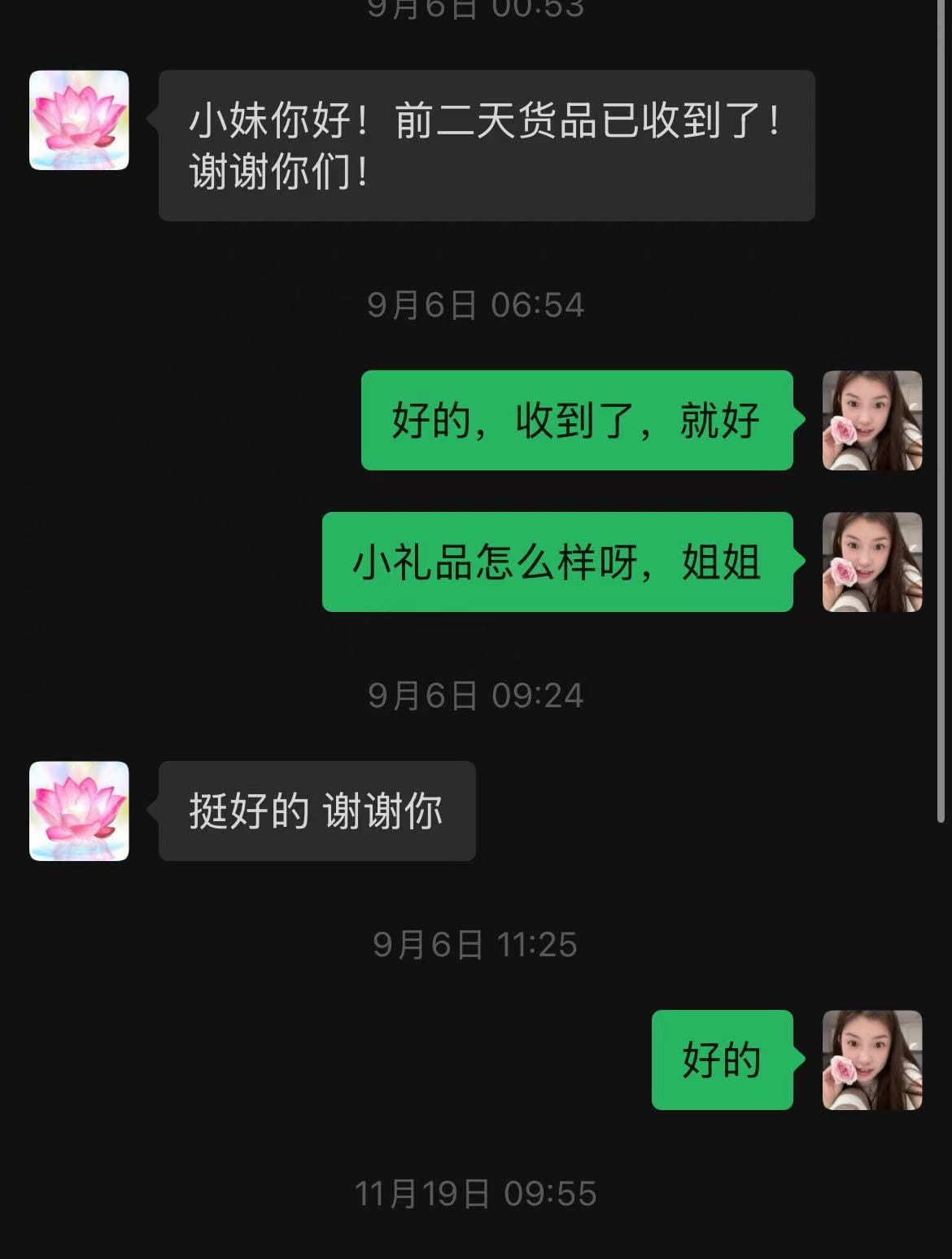Viewport: 952px width, 1259px height.
Task: Open sender avatar beside 好的，收到了，就好
Action: (x=871, y=420)
